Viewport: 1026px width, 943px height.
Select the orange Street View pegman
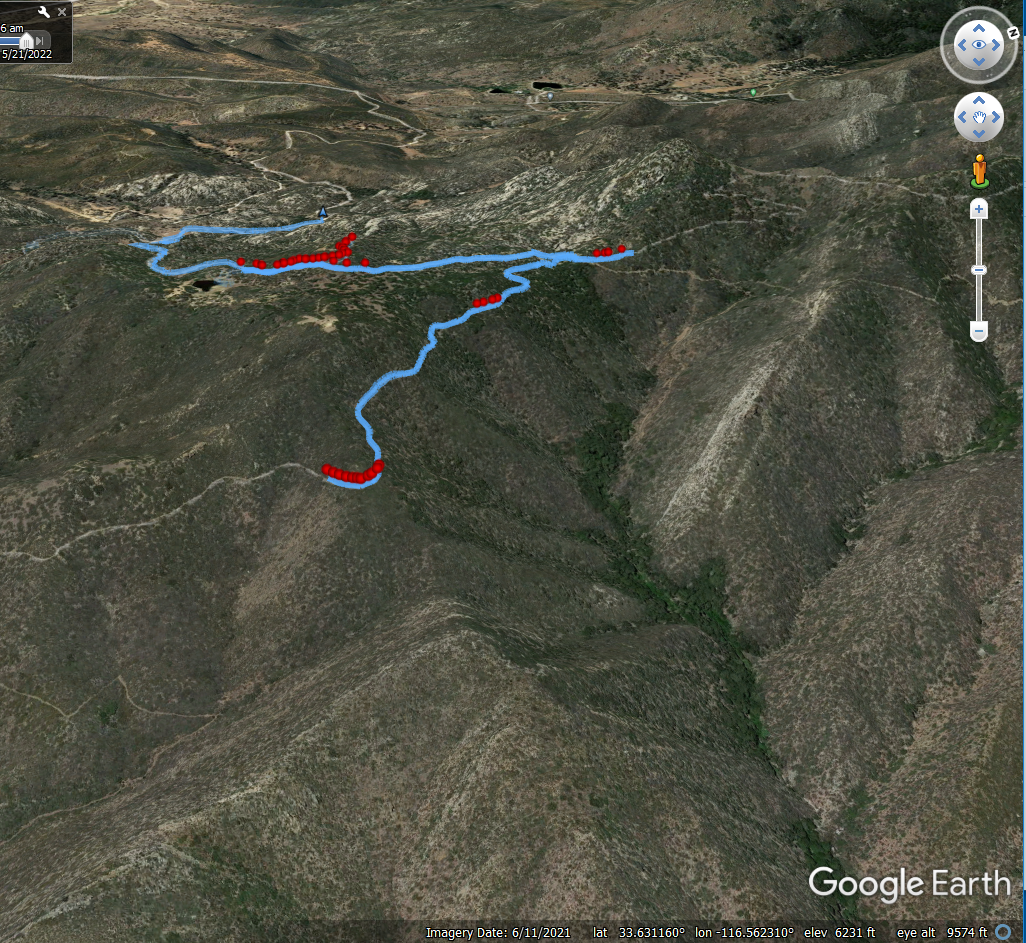click(979, 171)
